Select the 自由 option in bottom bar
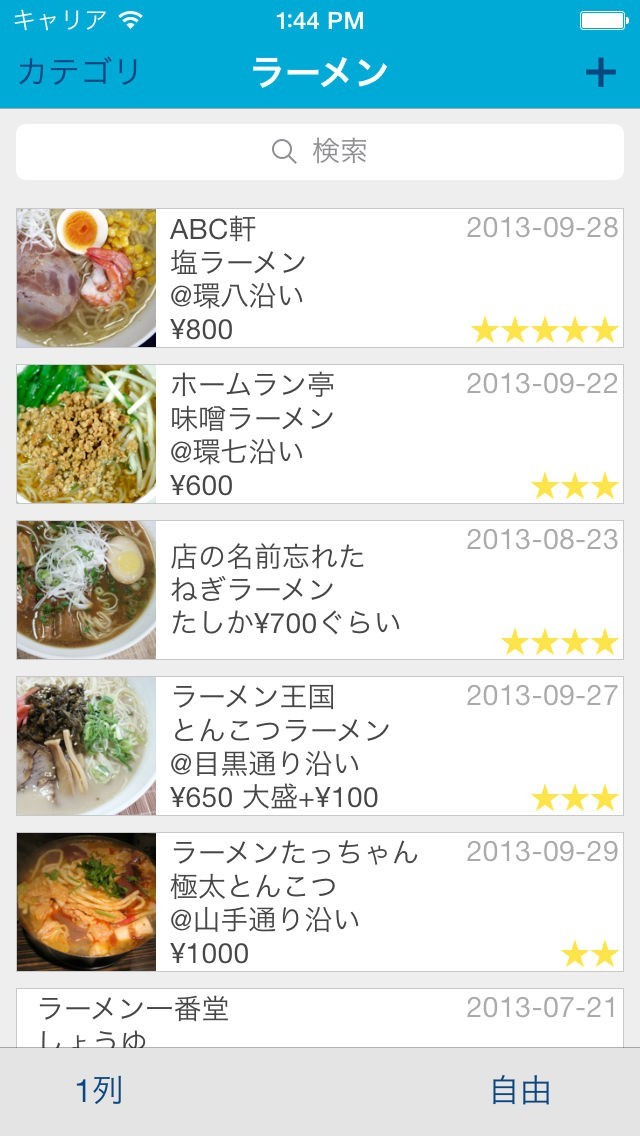The image size is (640, 1136). (x=520, y=1091)
